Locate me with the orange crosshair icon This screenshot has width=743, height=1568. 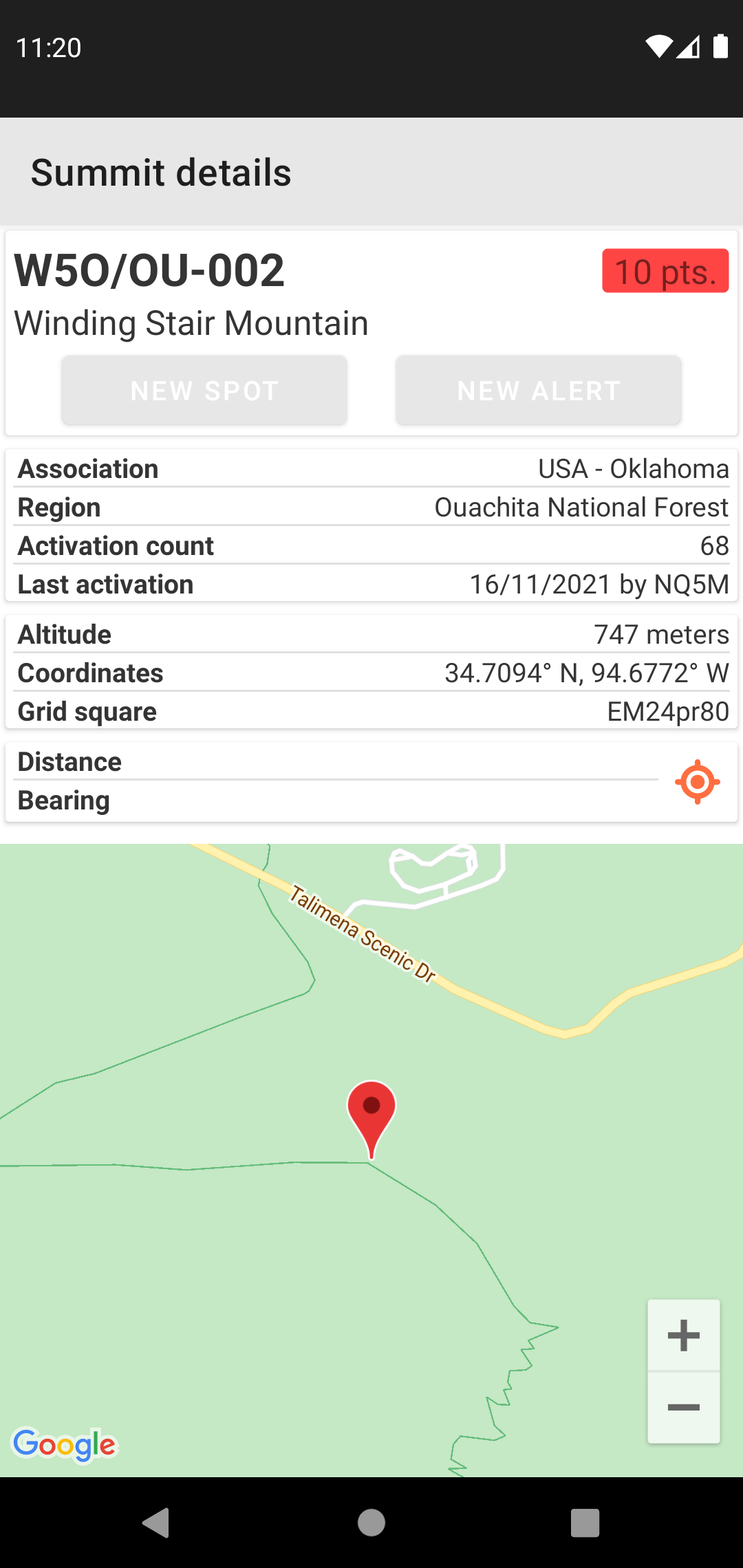pos(697,782)
